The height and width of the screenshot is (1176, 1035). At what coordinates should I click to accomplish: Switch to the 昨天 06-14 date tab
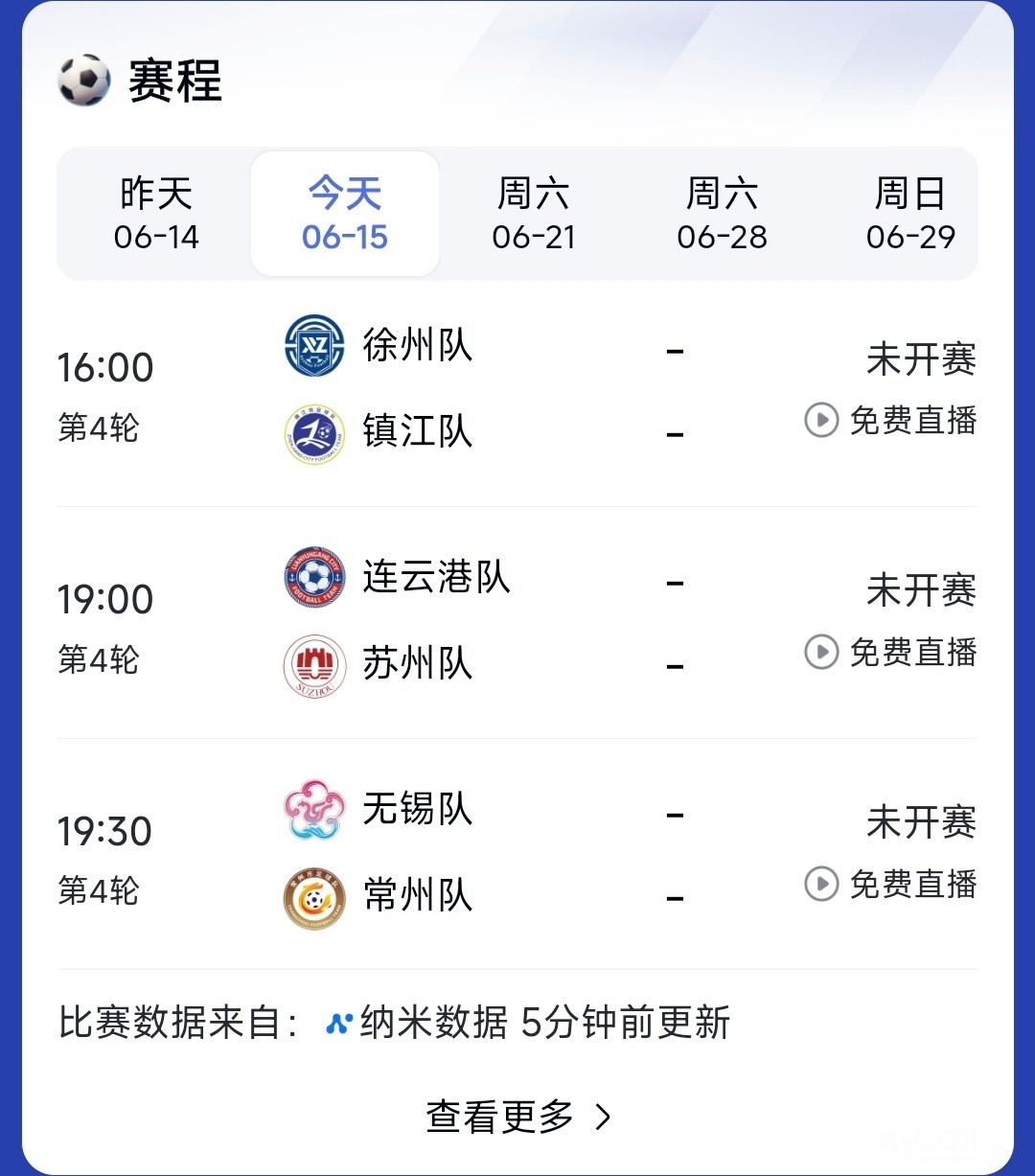point(156,215)
